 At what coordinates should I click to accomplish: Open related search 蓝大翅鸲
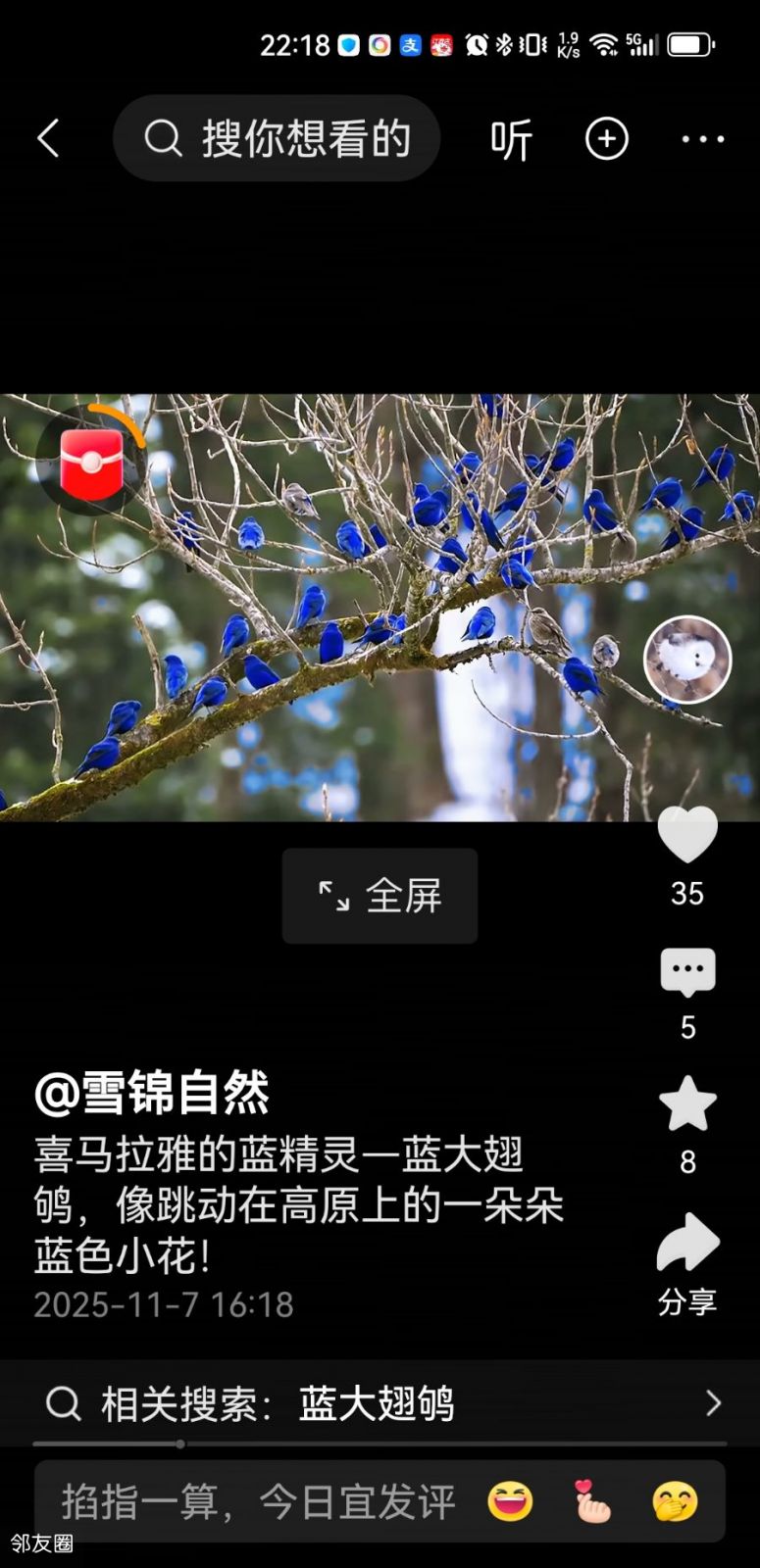(380, 1403)
